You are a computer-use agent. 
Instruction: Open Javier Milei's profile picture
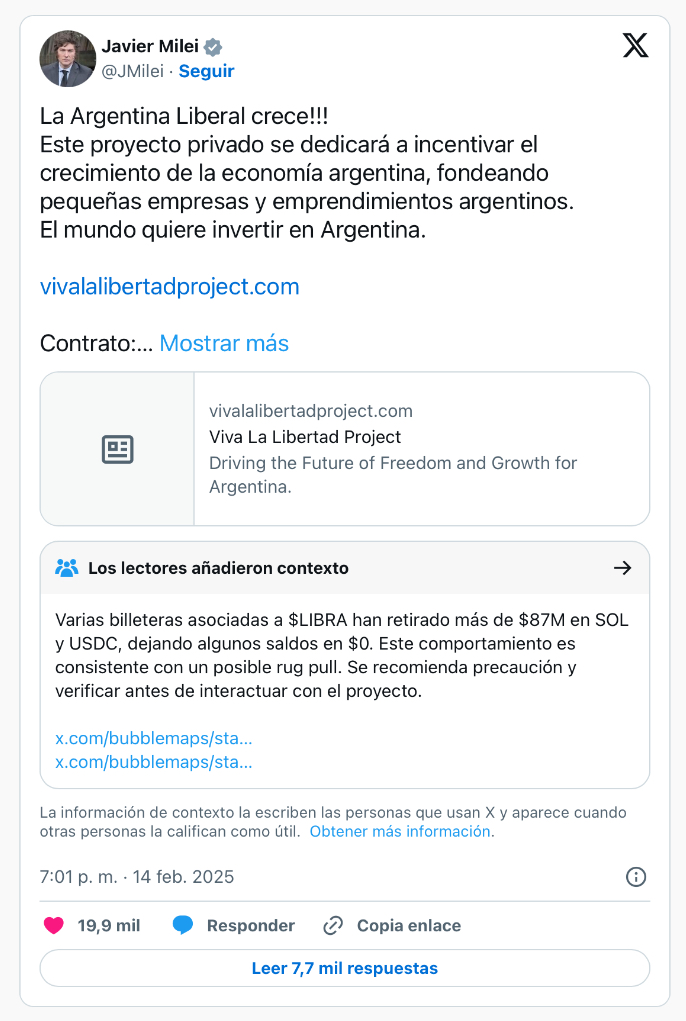[67, 58]
